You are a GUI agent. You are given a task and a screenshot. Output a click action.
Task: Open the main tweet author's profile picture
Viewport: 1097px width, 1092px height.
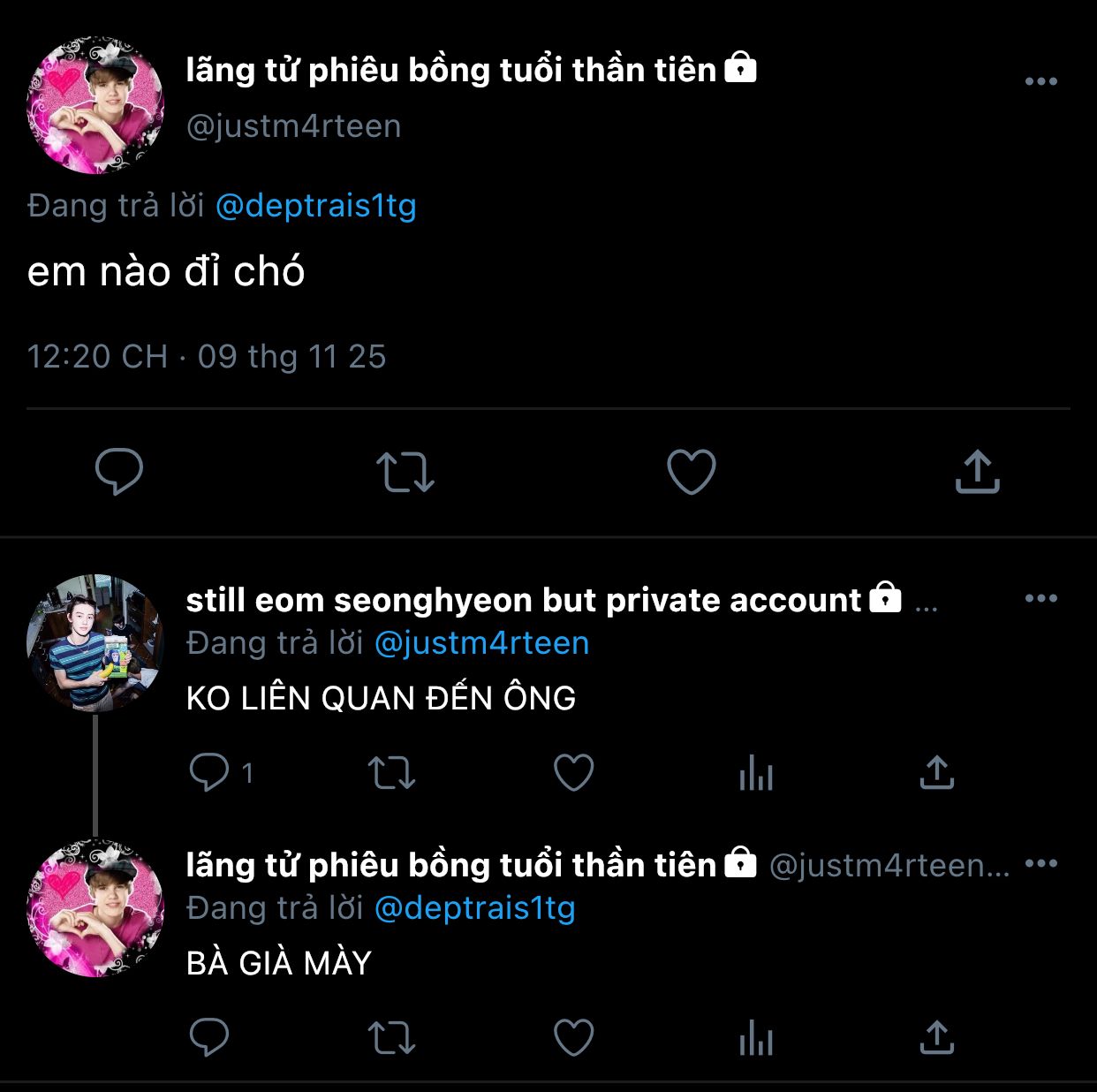[x=95, y=104]
